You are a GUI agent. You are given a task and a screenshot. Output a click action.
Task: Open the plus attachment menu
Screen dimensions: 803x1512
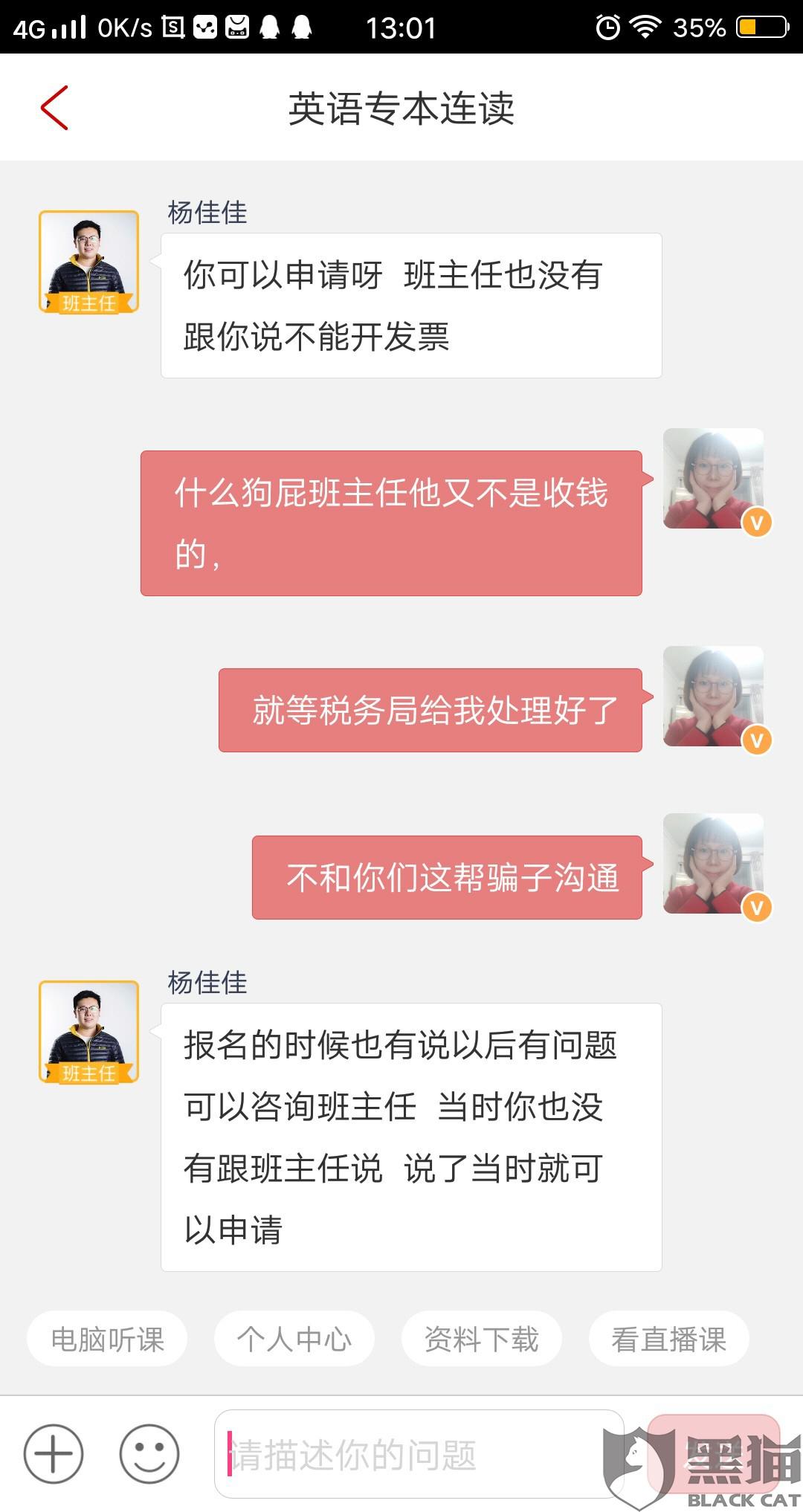(x=54, y=1453)
